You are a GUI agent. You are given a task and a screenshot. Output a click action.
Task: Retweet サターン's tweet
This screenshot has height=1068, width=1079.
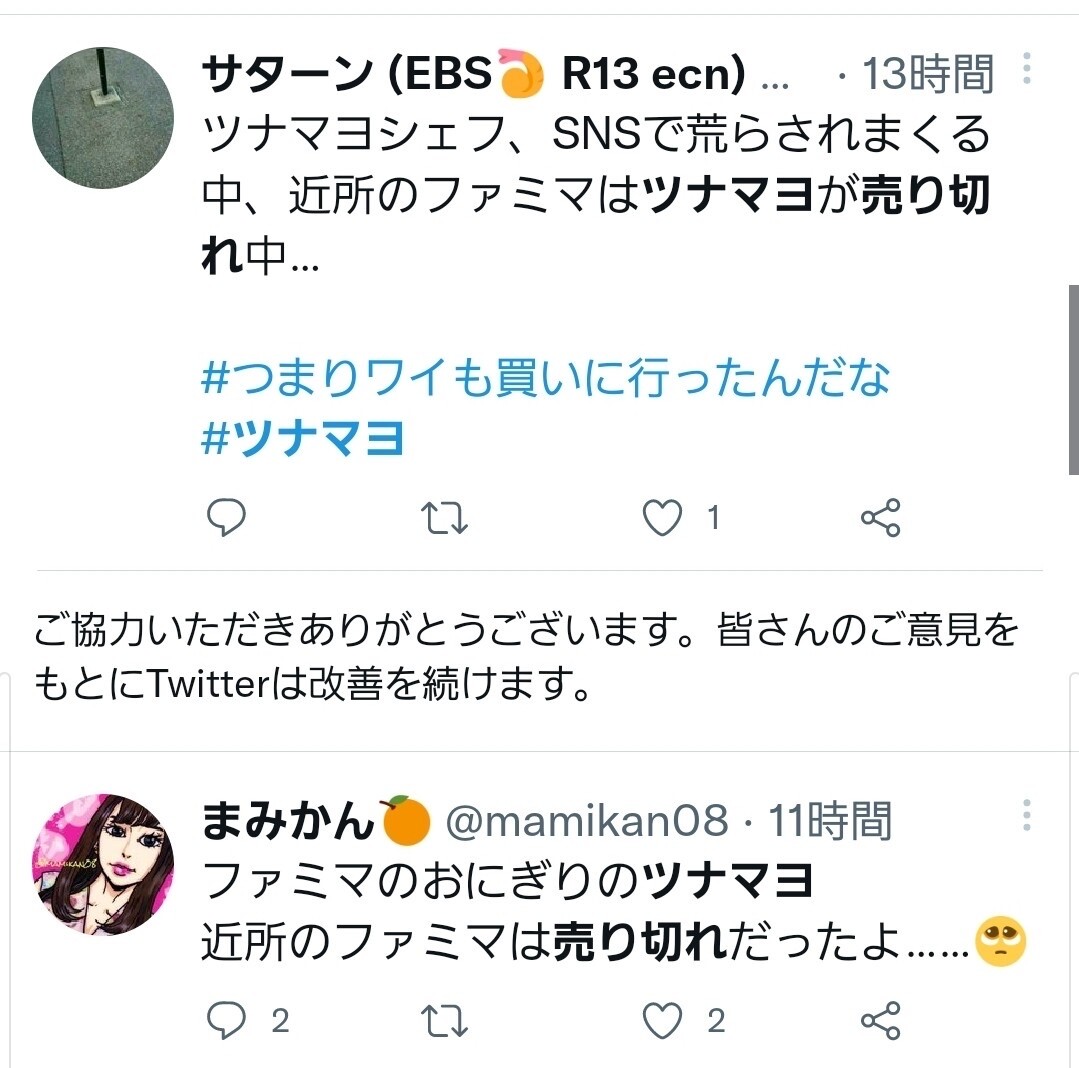click(x=445, y=517)
